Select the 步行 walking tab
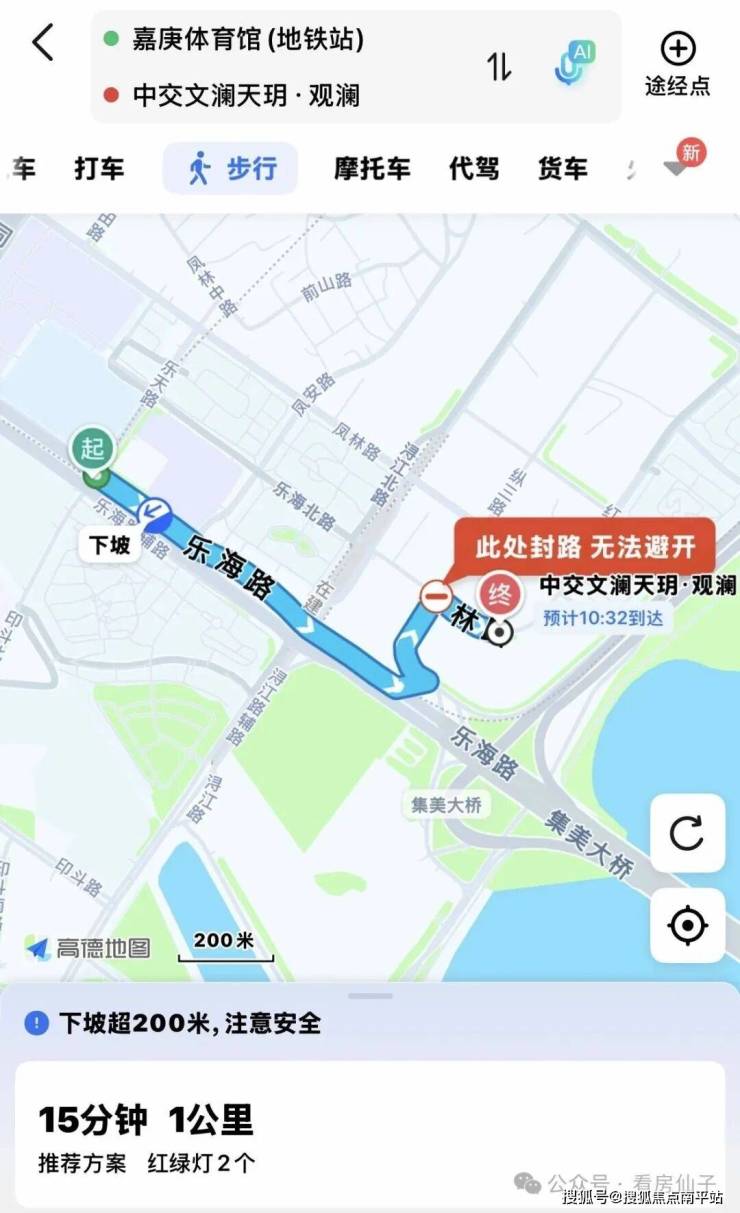 231,169
